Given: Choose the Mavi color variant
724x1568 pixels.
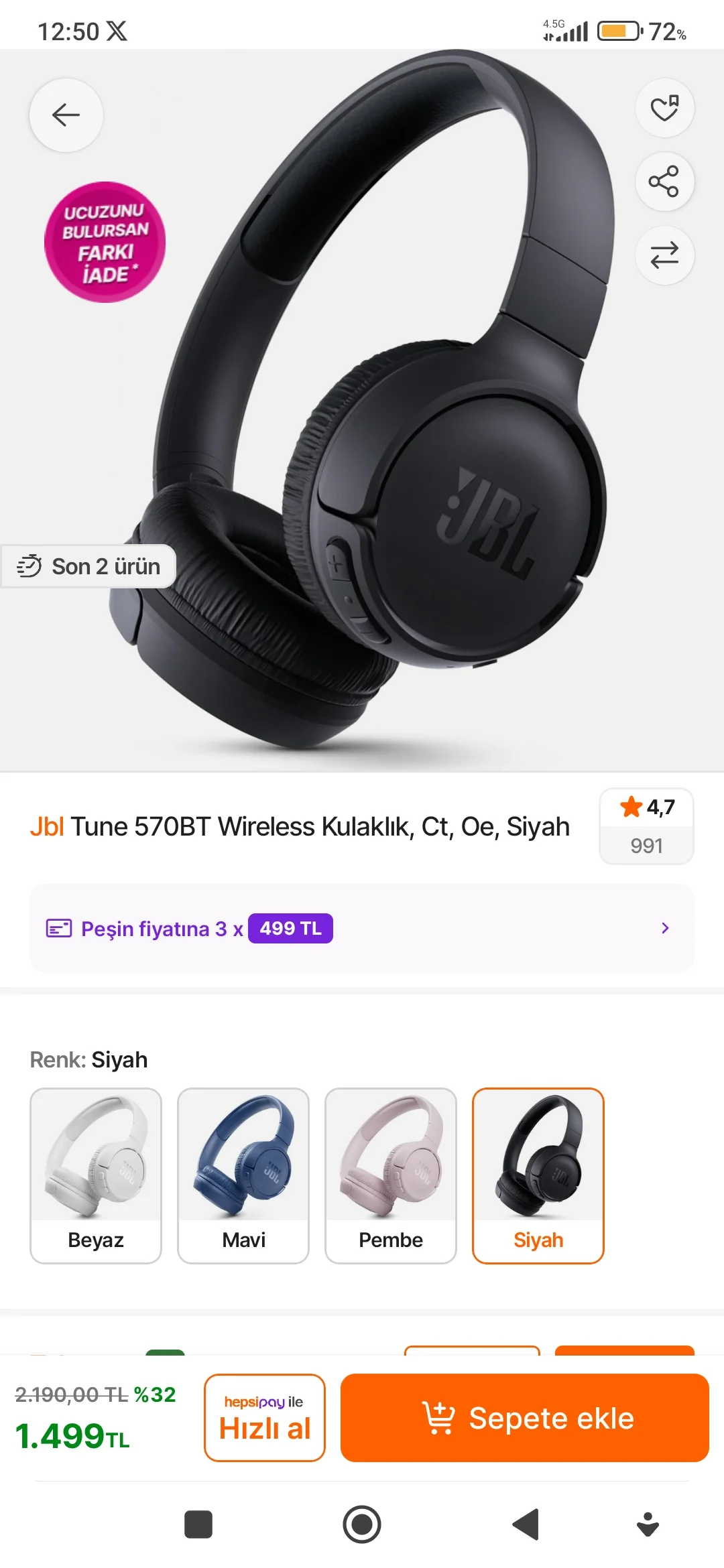Looking at the screenshot, I should click(243, 1175).
